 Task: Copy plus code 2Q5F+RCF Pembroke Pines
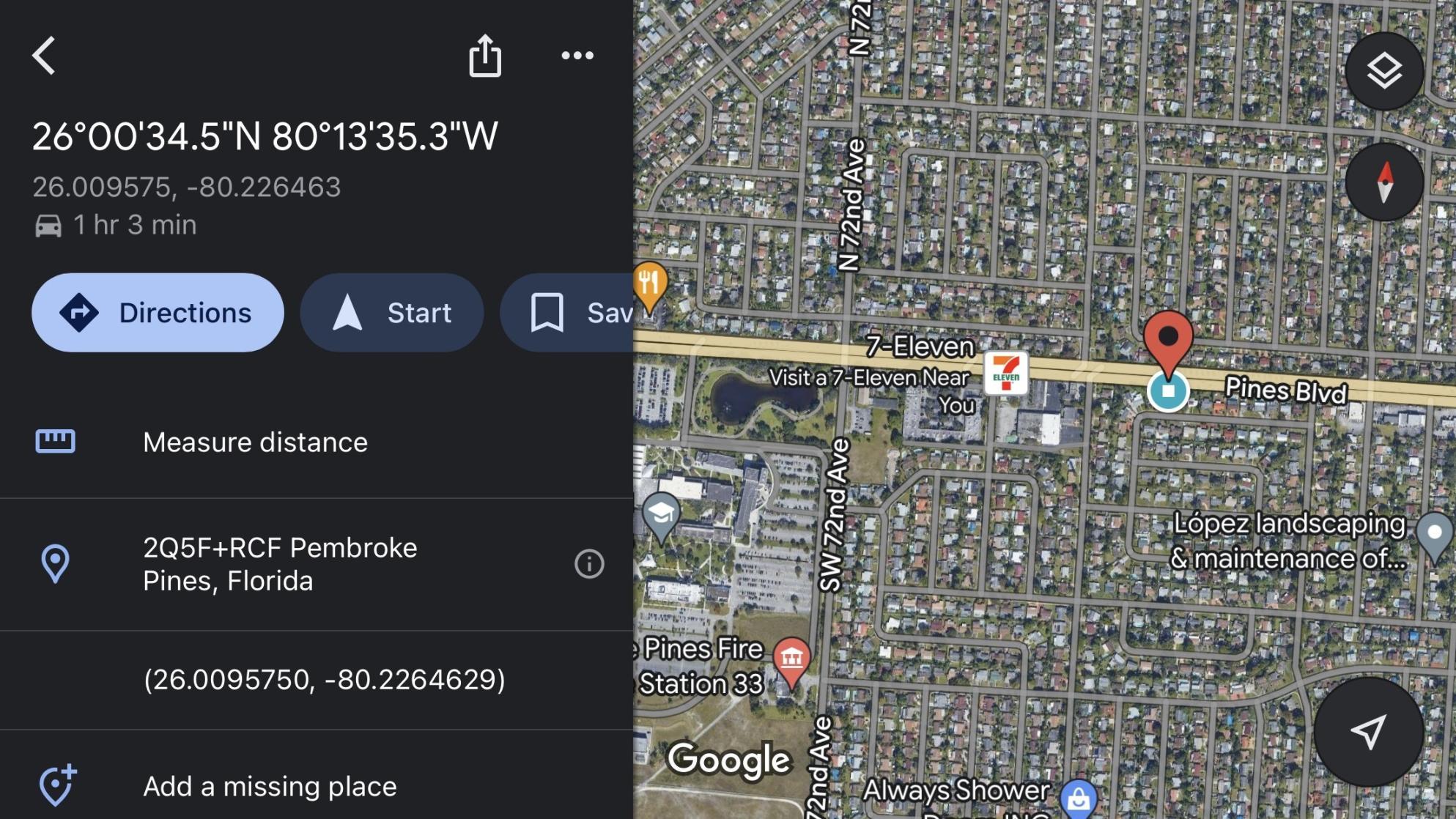280,564
